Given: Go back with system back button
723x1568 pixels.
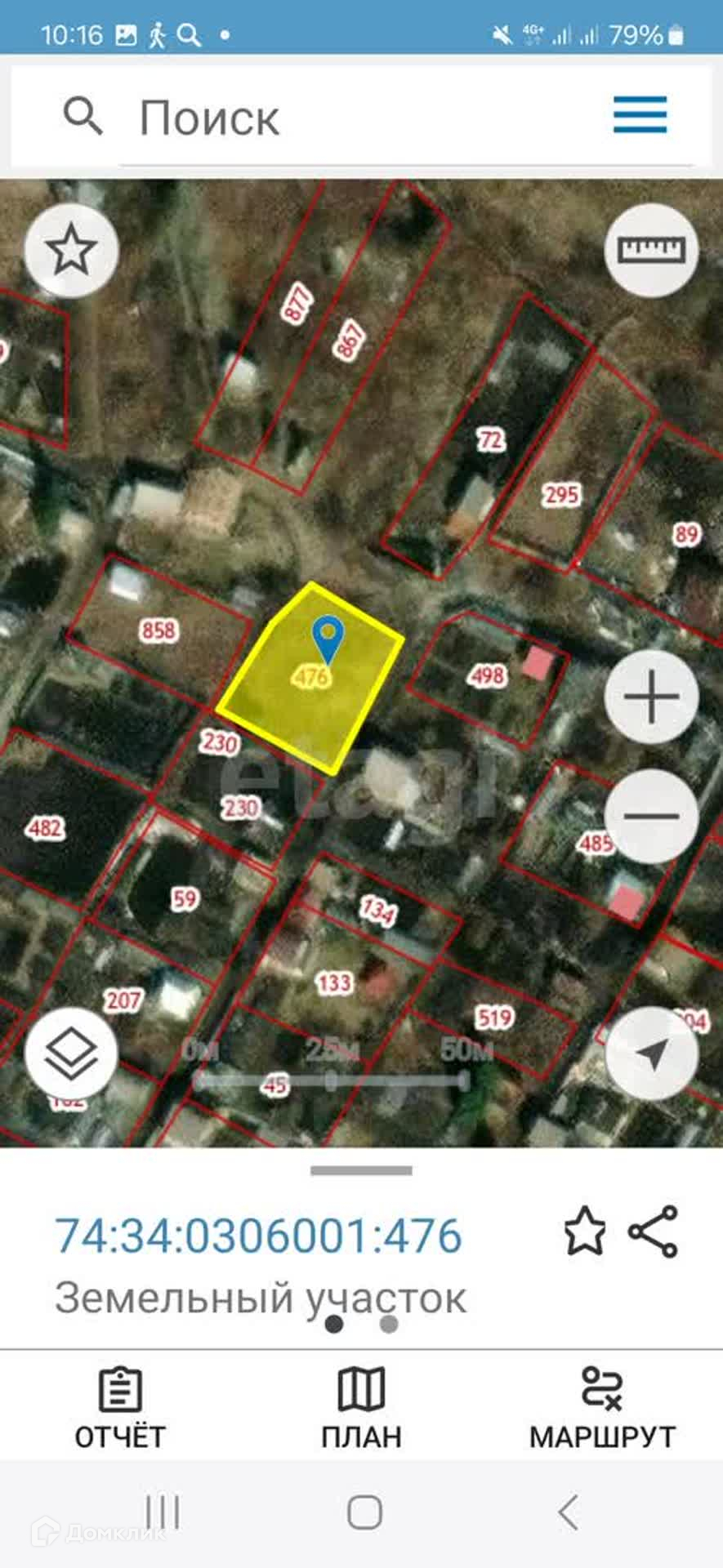Looking at the screenshot, I should [568, 1512].
